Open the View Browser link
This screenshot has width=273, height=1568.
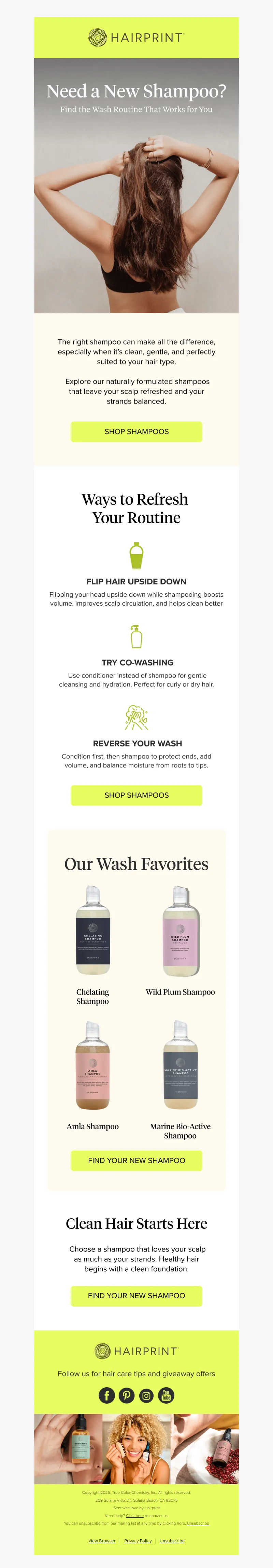pyautogui.click(x=102, y=1541)
